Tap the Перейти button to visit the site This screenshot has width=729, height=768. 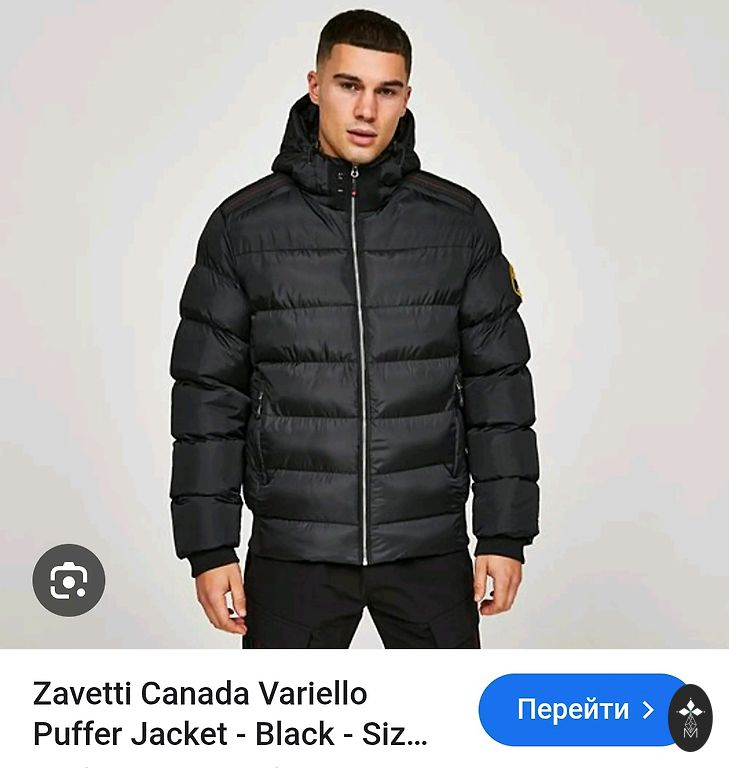click(583, 710)
